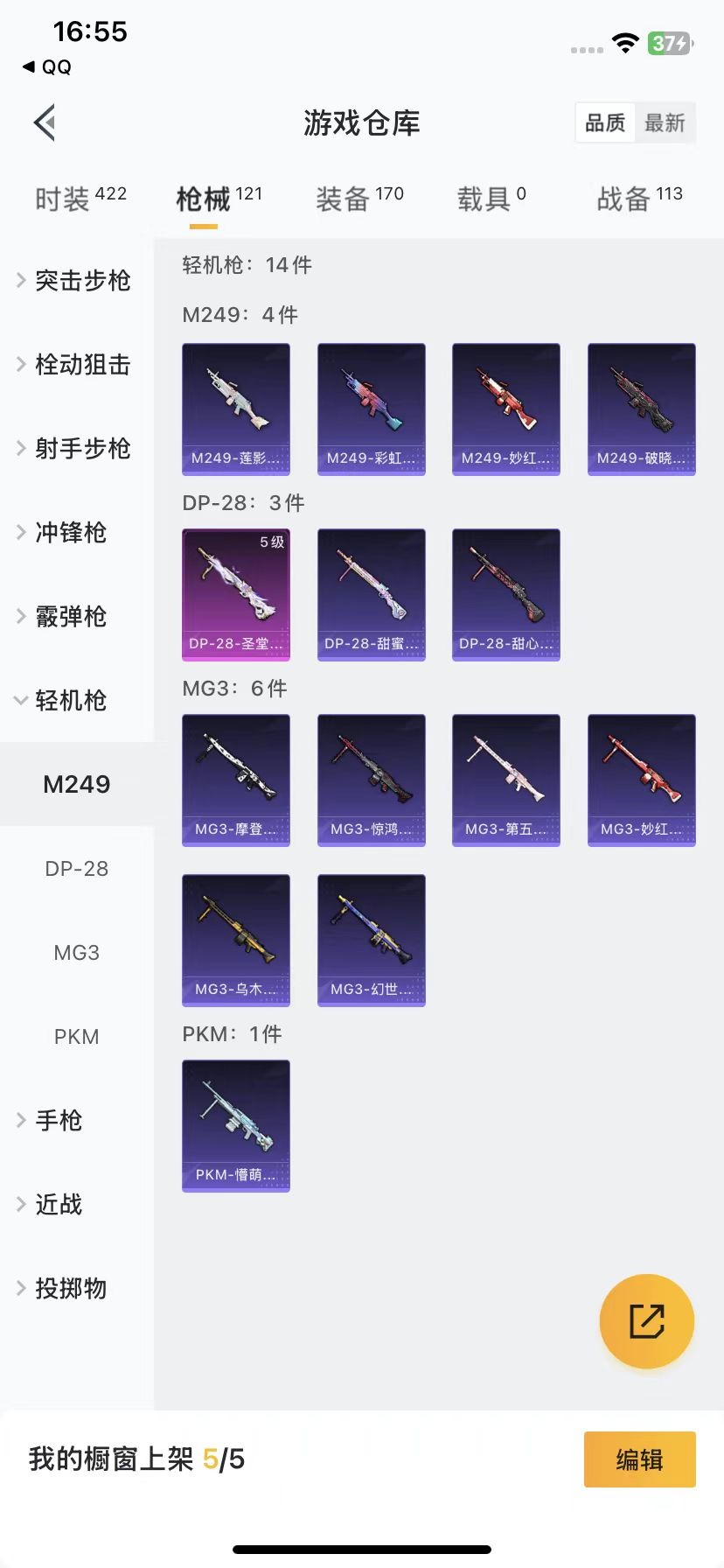The image size is (724, 1568).
Task: Select PKM in the sidebar
Action: [x=77, y=1037]
